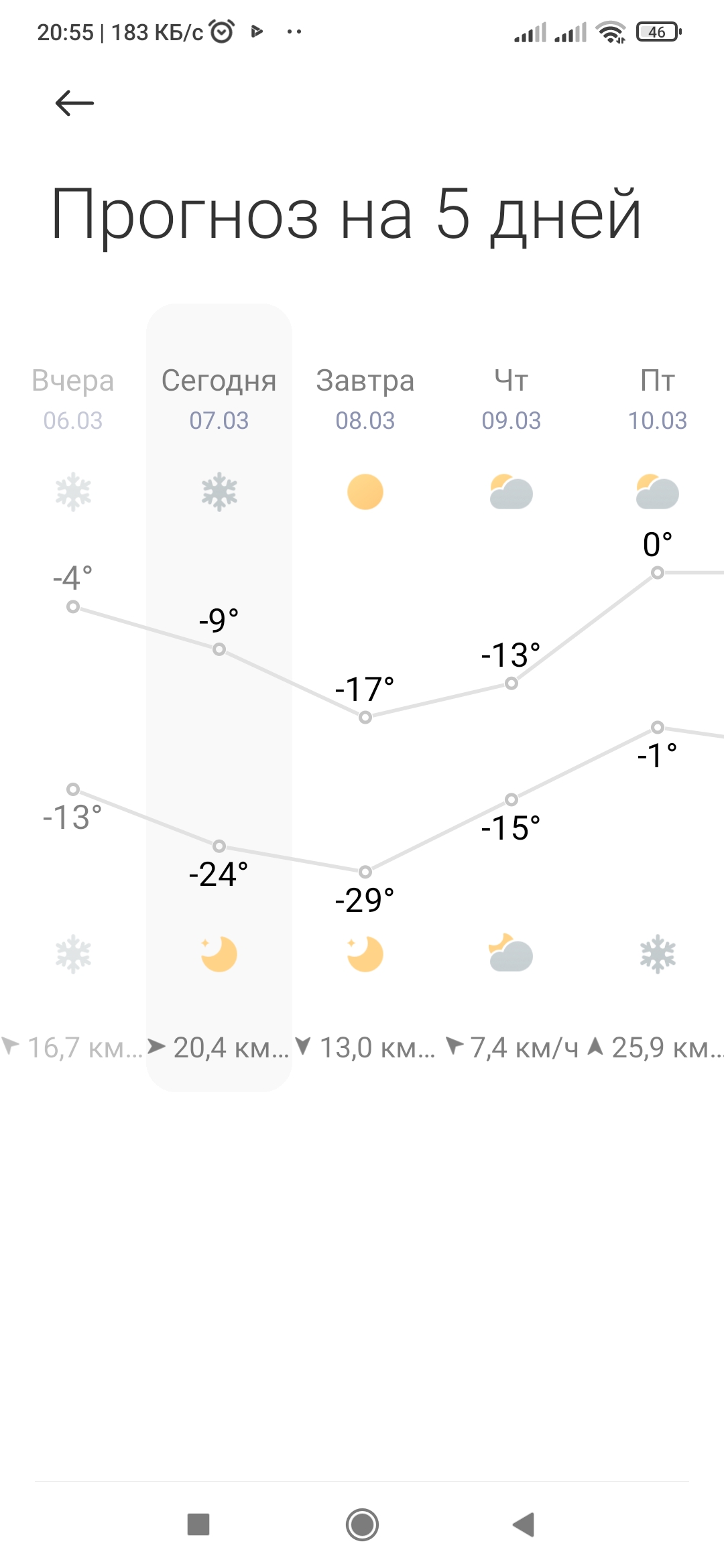724x1568 pixels.
Task: Tap the crescent moon icon under Сегодня
Action: click(219, 955)
